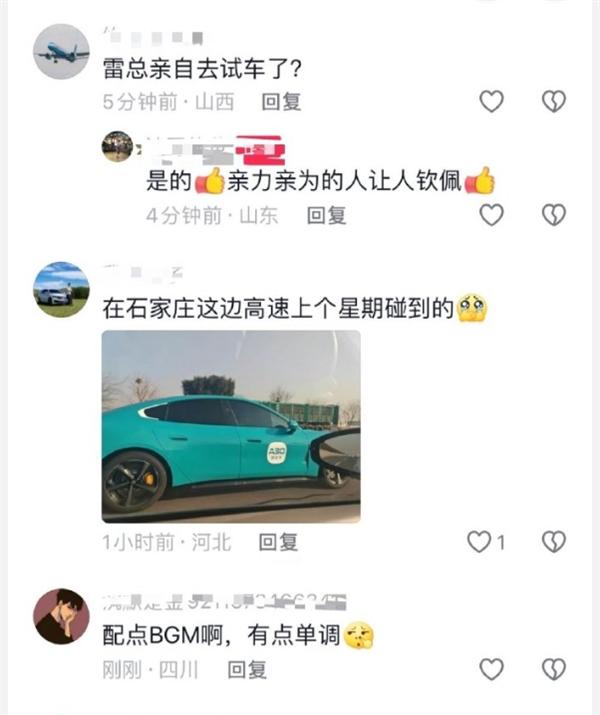View profile of the 石家庄 commenter's avatar

(x=62, y=290)
